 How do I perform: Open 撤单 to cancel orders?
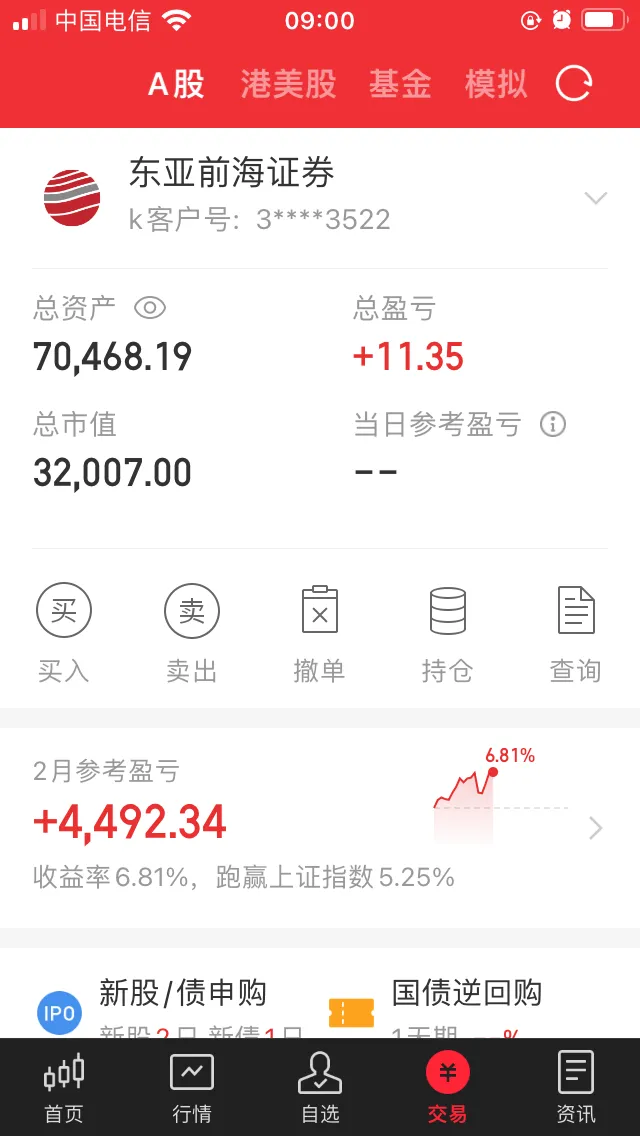pos(320,633)
